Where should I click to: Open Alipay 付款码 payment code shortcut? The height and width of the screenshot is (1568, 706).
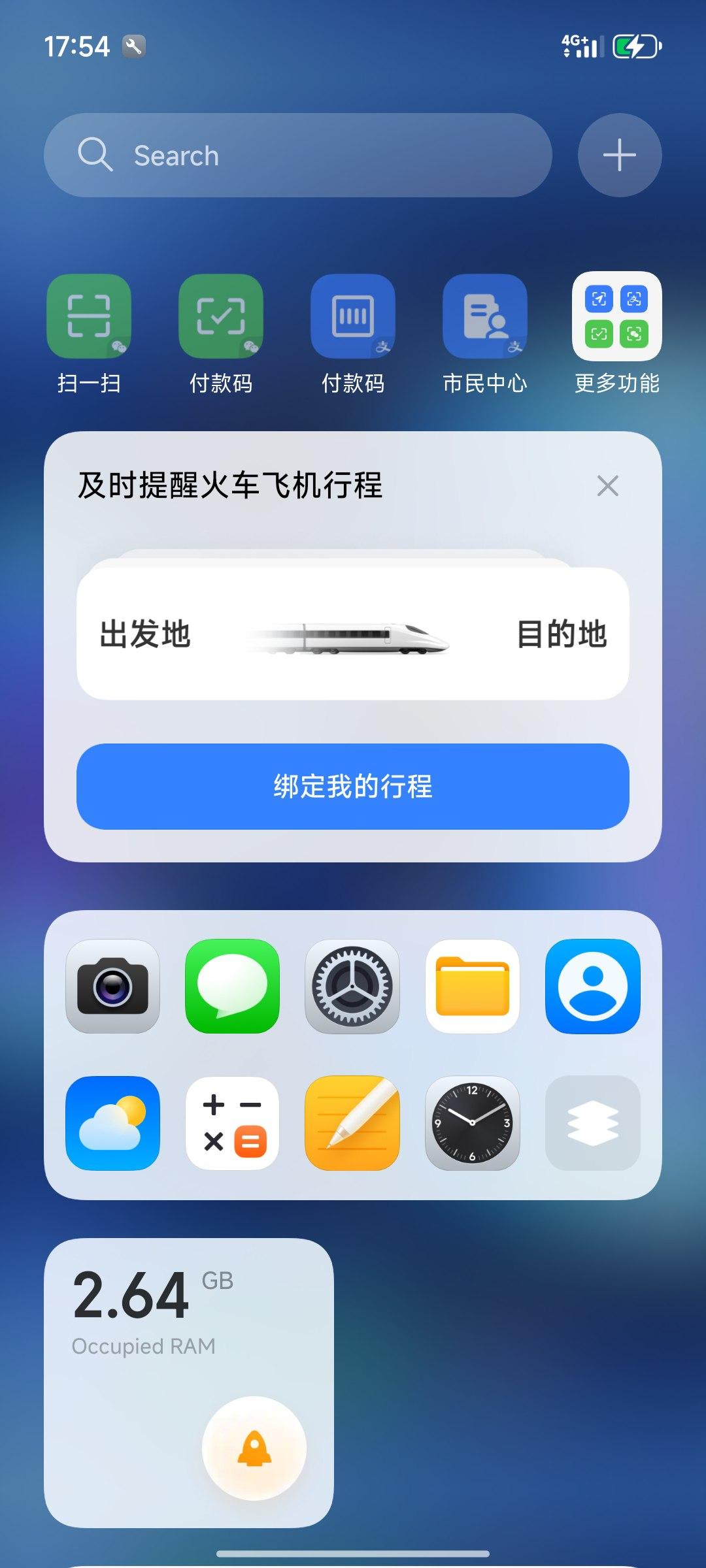click(x=353, y=317)
